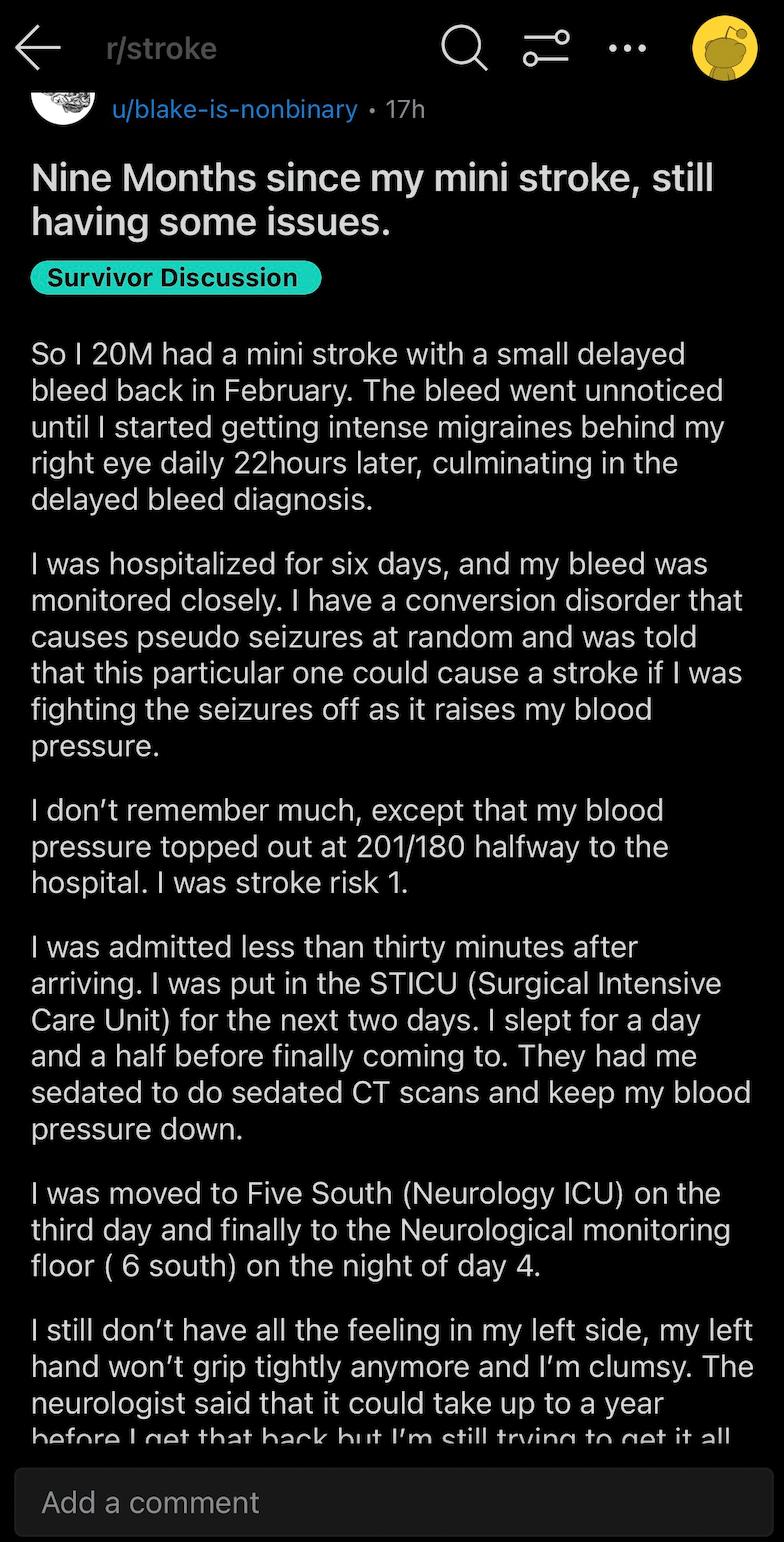Open comment sort and filter options
This screenshot has height=1542, width=784.
546,48
